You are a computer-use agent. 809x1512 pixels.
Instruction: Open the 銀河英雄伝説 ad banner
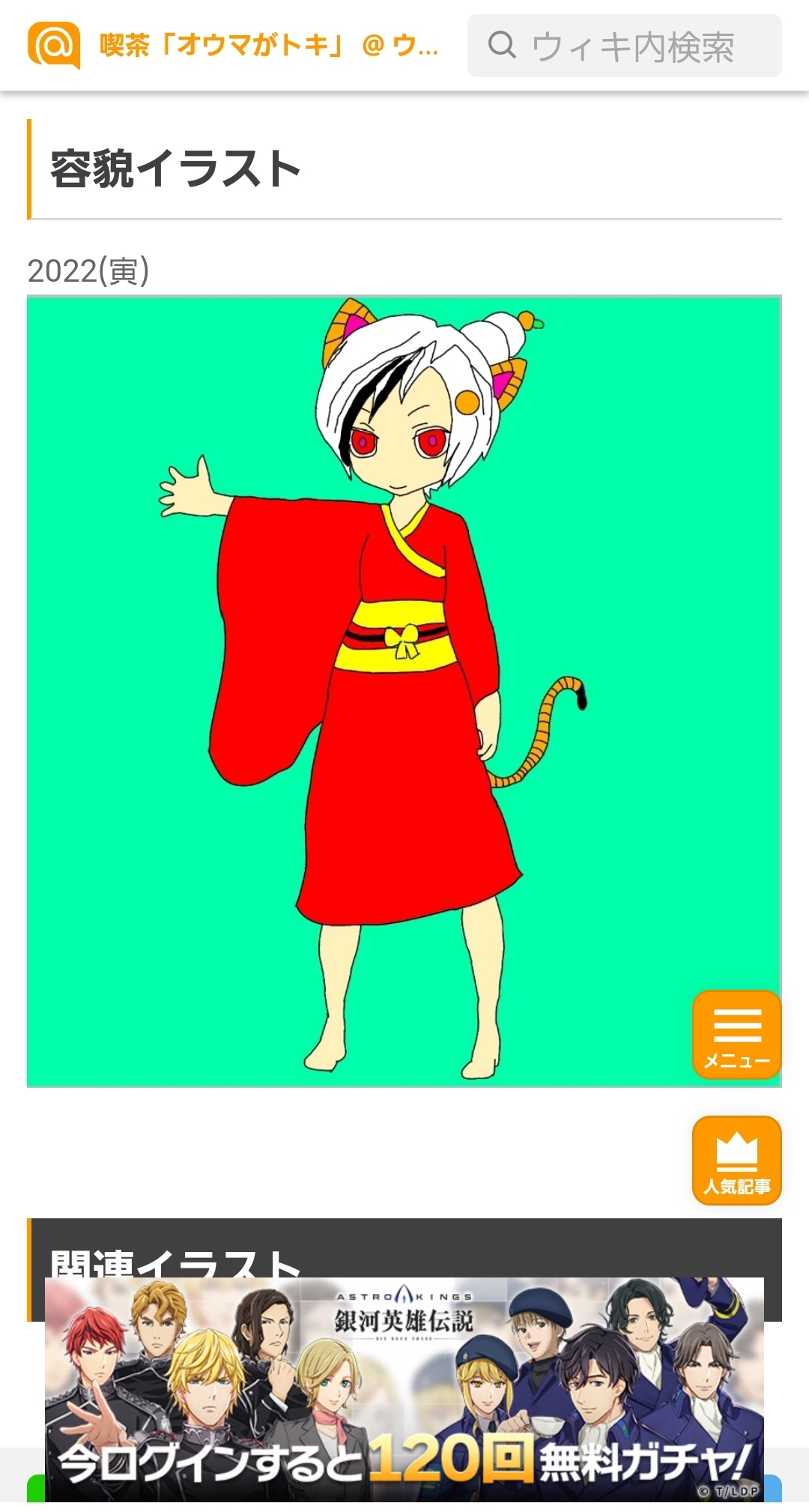(x=404, y=1390)
